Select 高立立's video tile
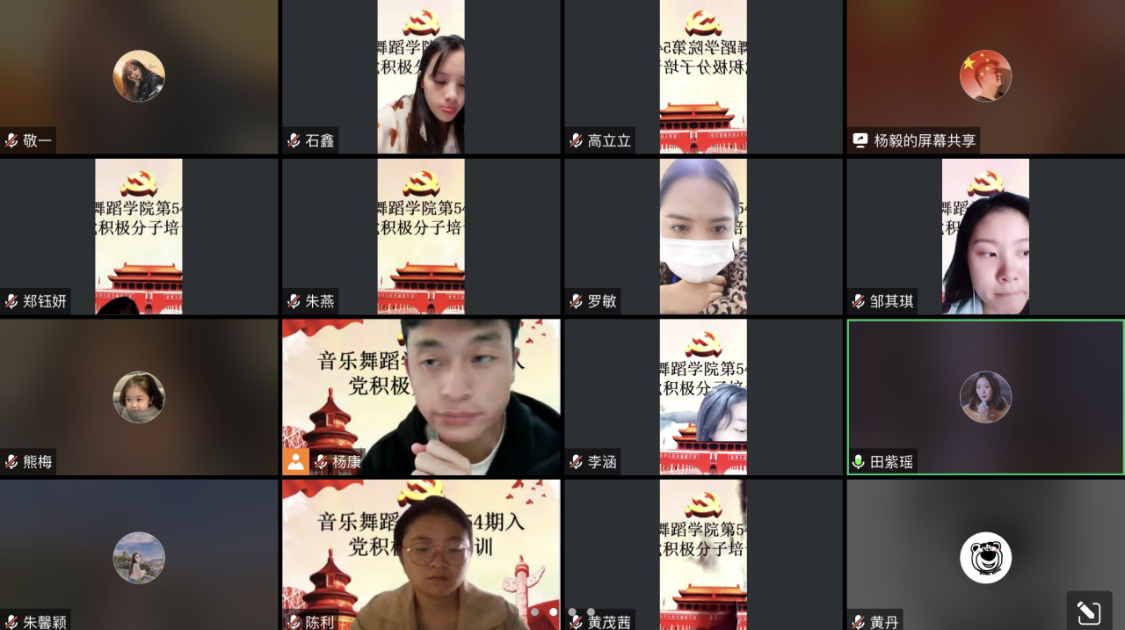 tap(703, 77)
